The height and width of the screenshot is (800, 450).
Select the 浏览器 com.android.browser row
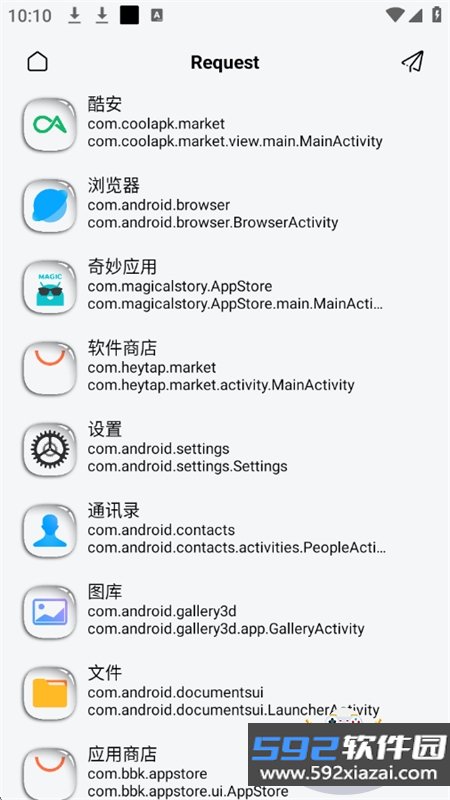tap(225, 205)
